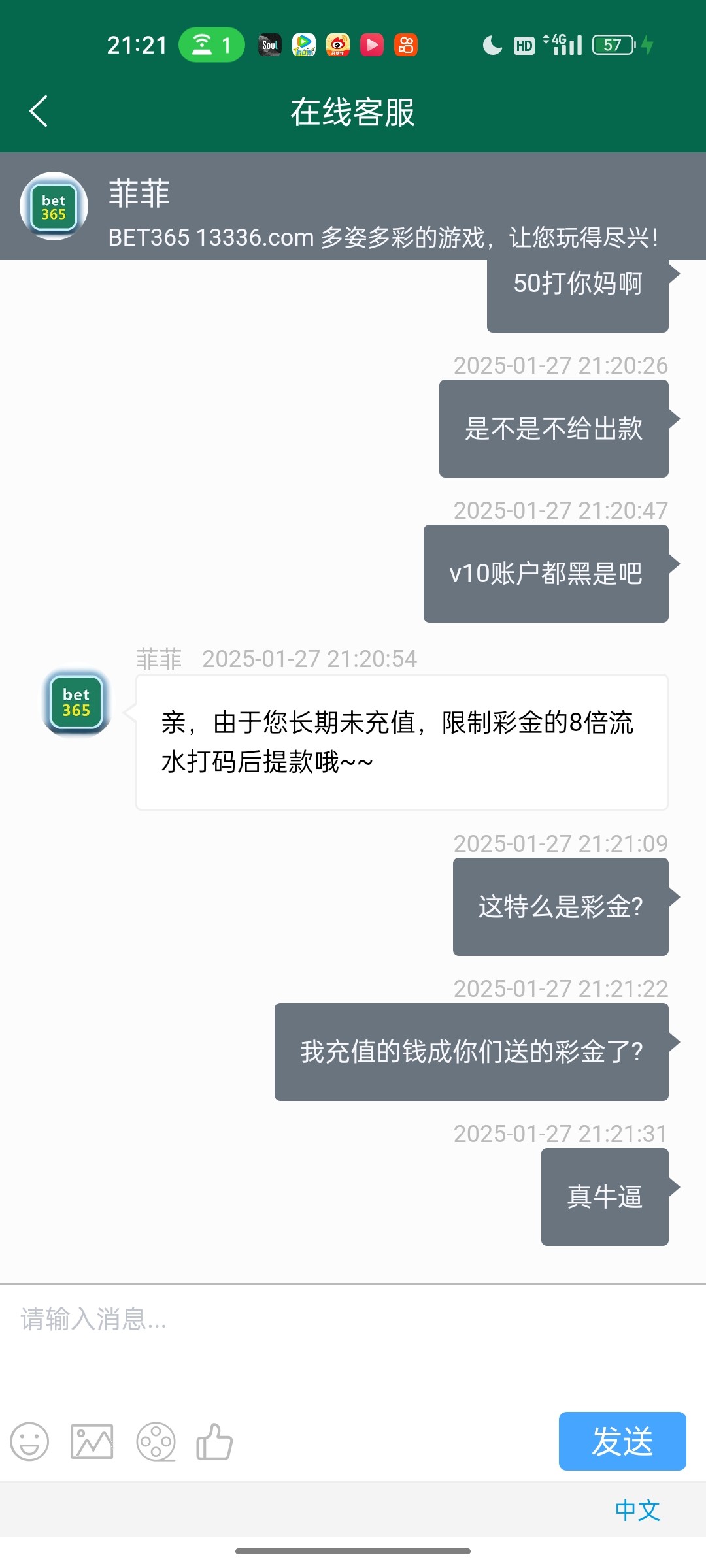Image resolution: width=706 pixels, height=1568 pixels.
Task: Attach a picture from the gallery
Action: 92,1441
